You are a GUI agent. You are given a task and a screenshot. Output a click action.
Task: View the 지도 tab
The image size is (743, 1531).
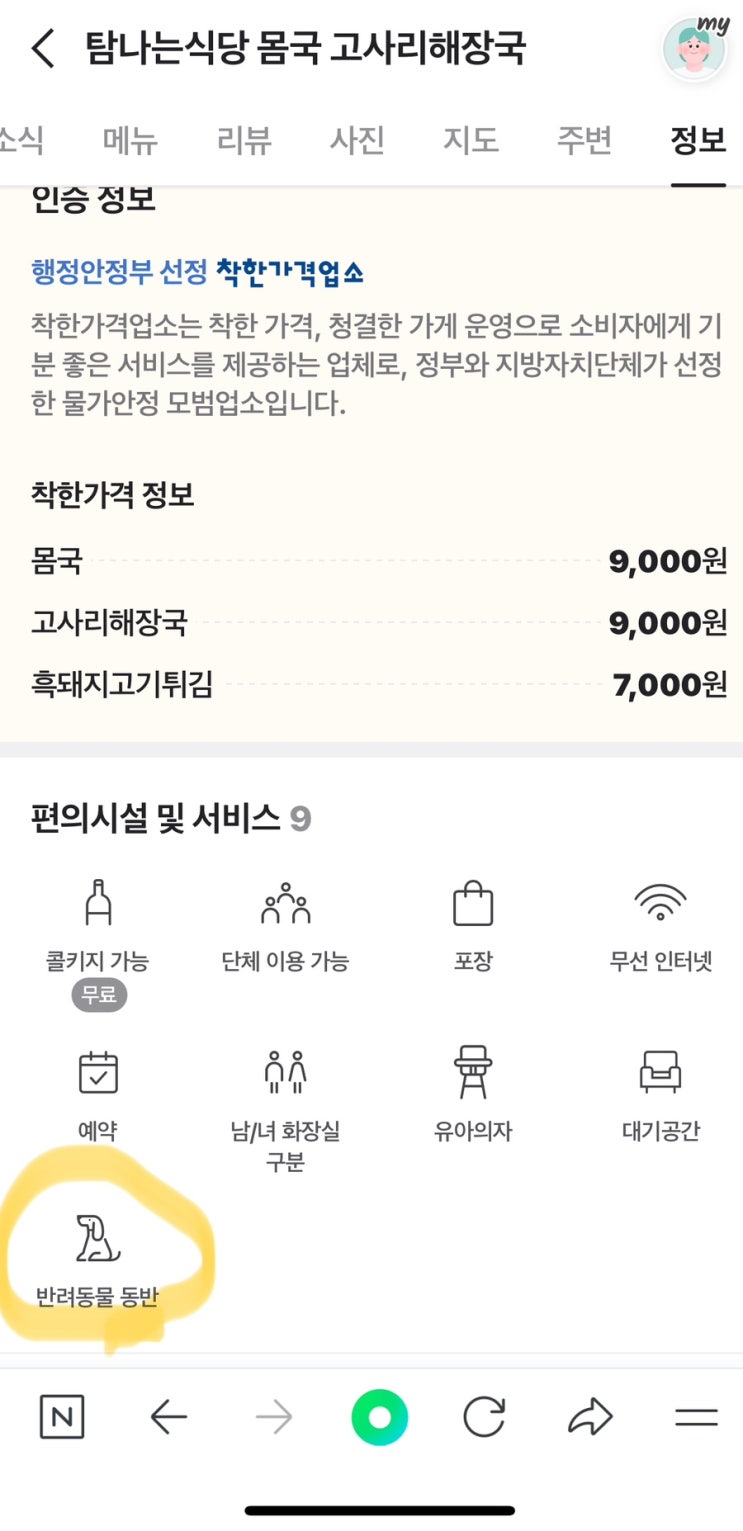471,141
